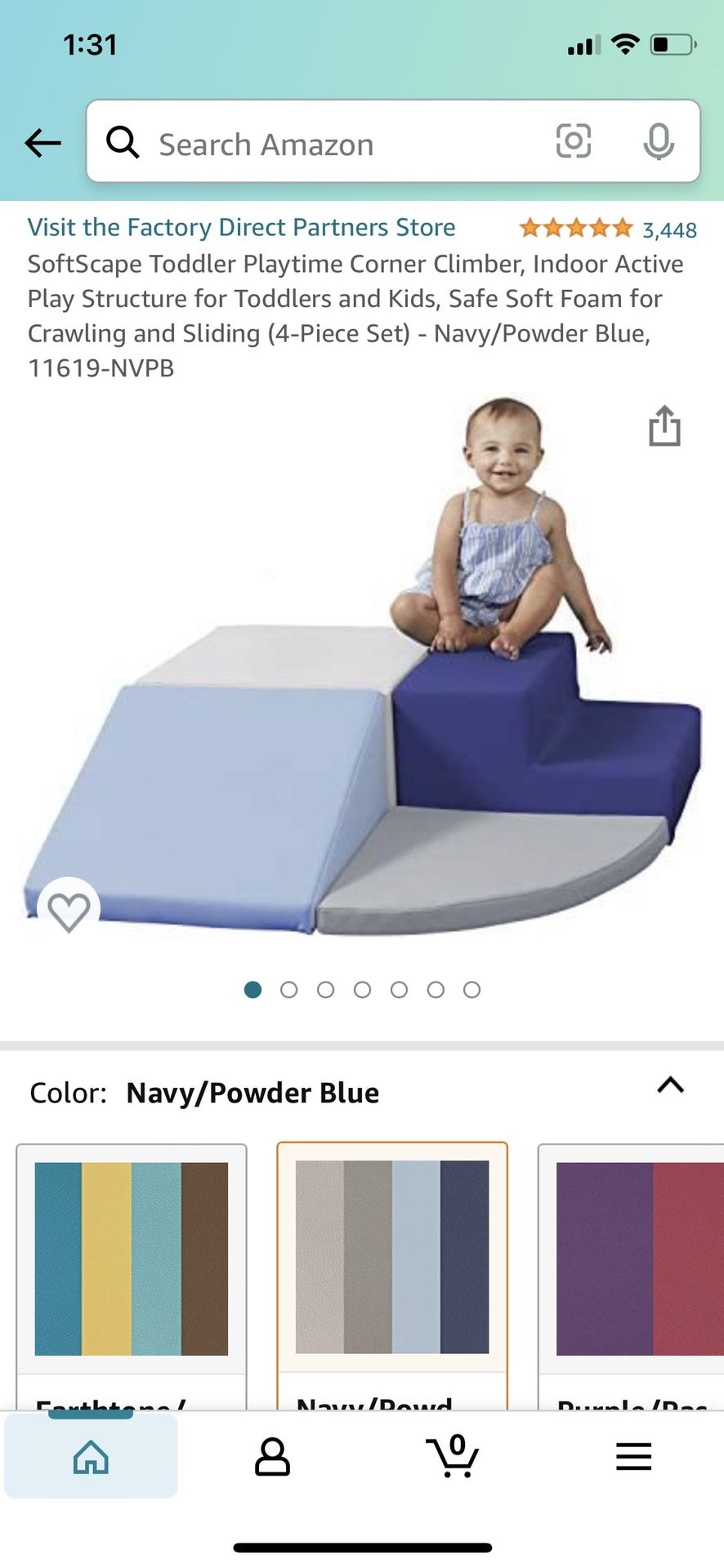Open the 3,448 star ratings

click(608, 229)
